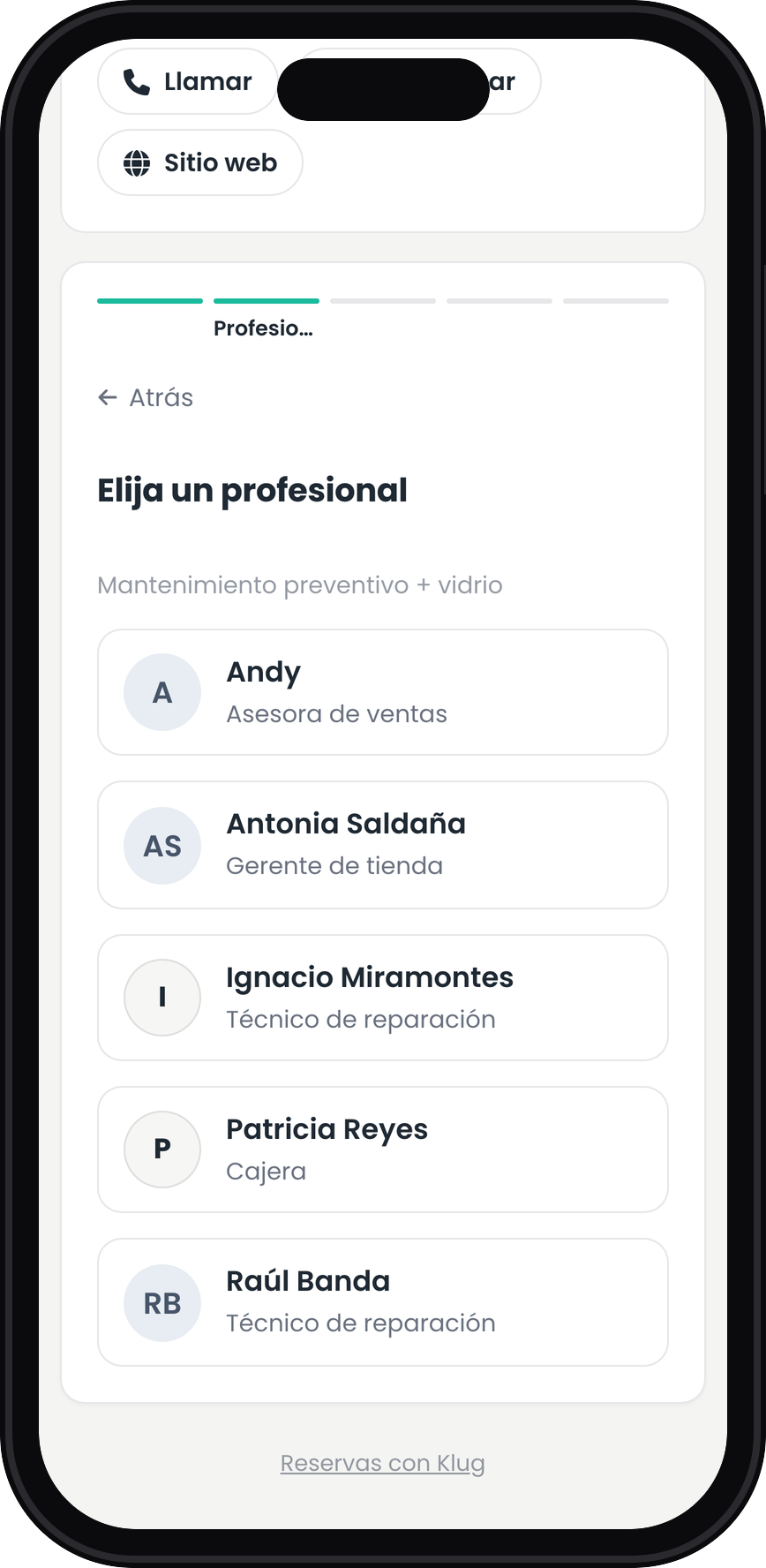Choose Antonia Saldaña as professional
The height and width of the screenshot is (1568, 766).
[x=383, y=845]
